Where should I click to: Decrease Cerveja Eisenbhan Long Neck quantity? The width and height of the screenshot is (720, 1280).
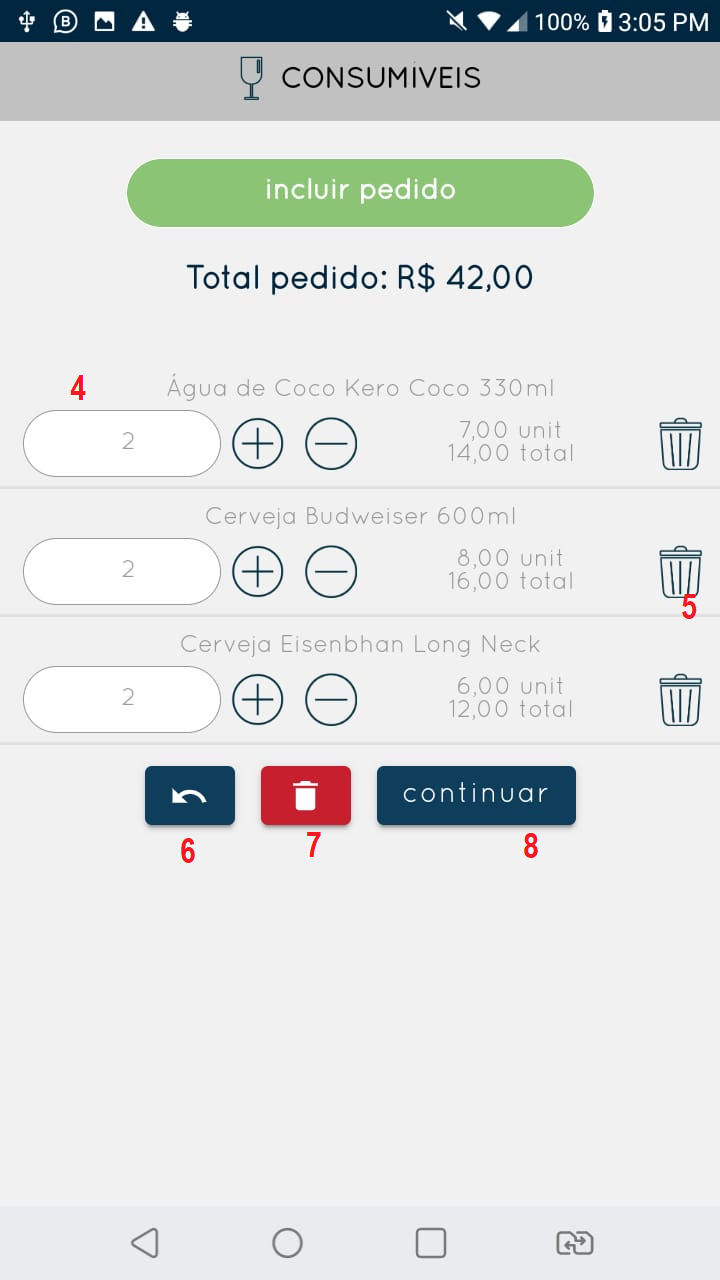pos(331,699)
